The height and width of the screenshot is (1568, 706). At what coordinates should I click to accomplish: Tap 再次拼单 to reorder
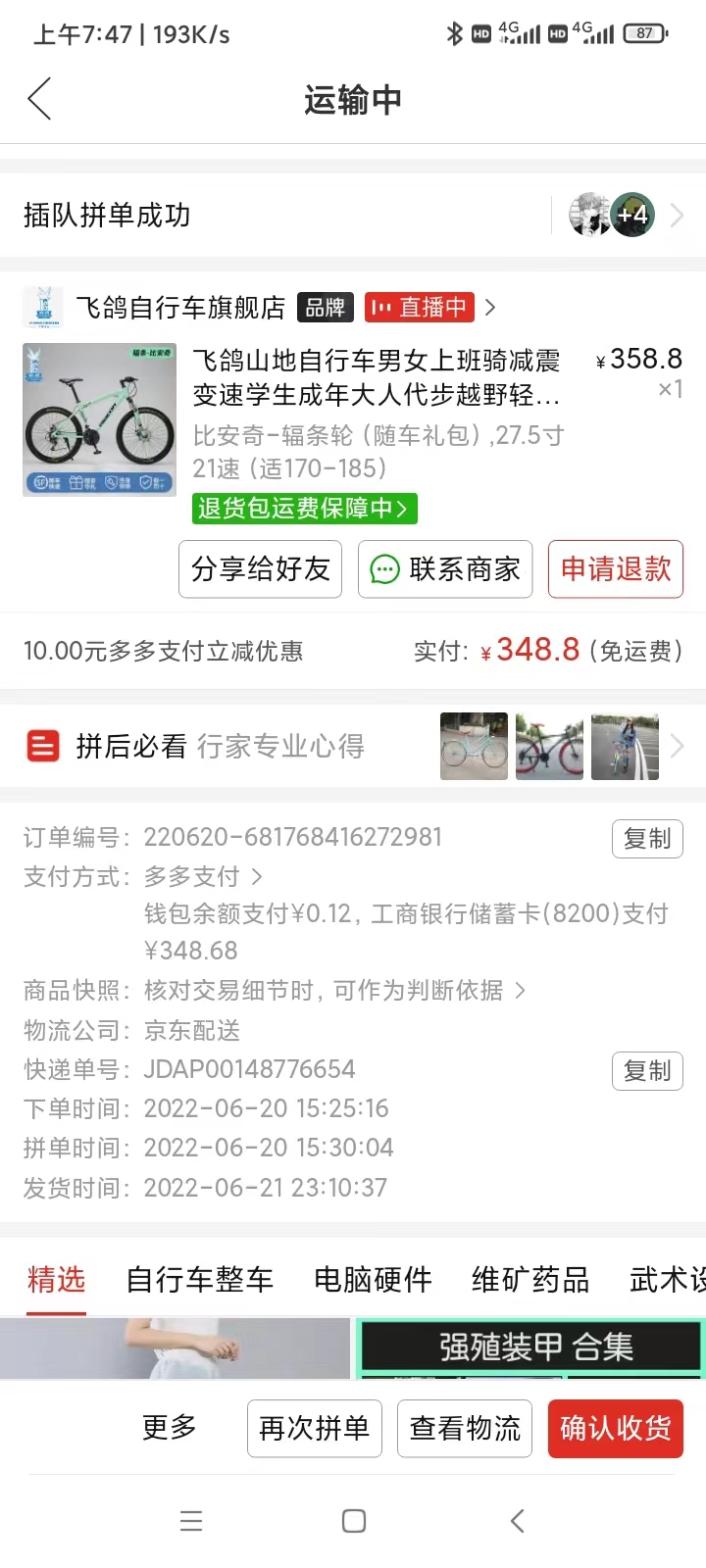point(315,1429)
